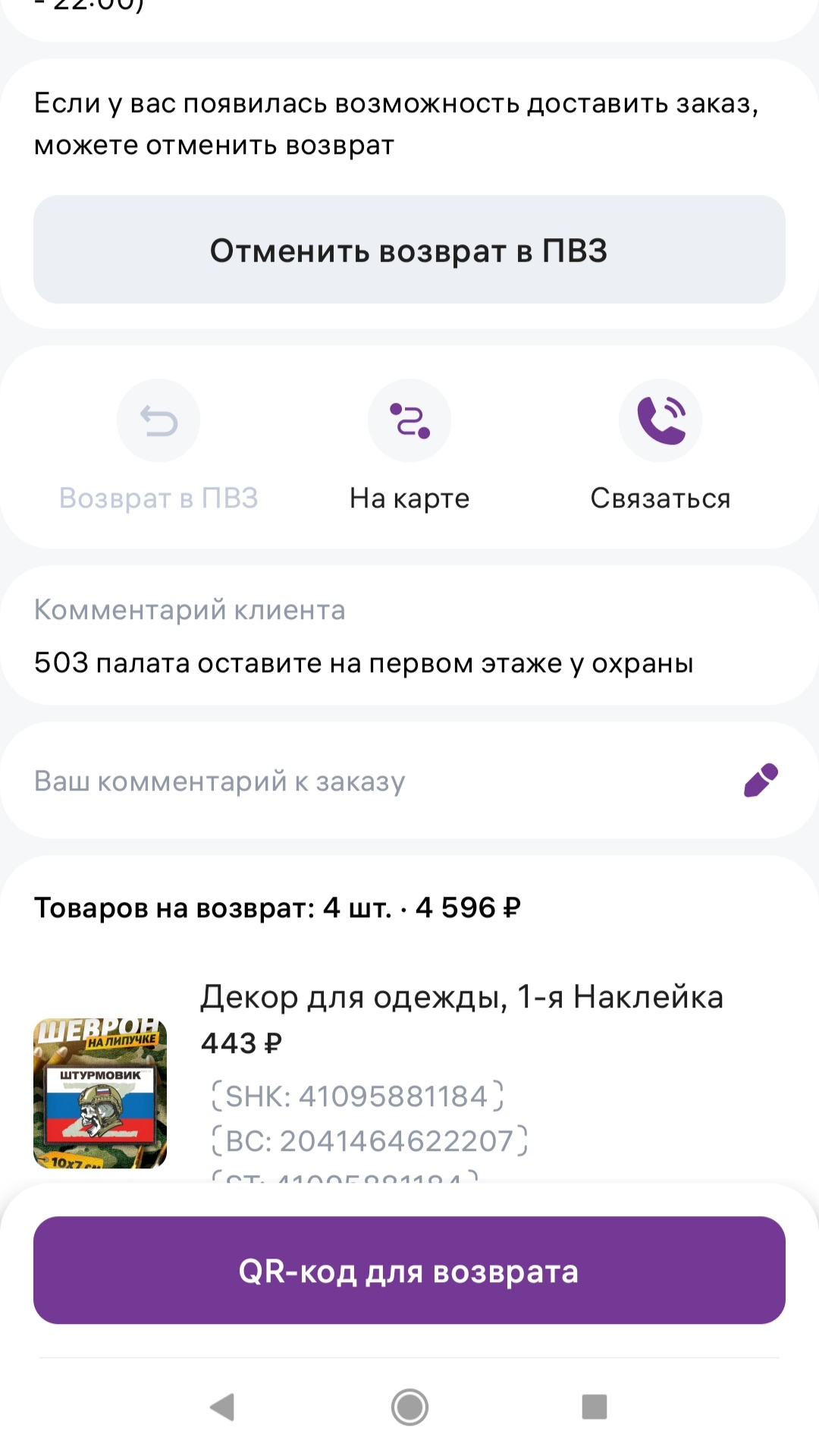Edit Ваш комментарий к заказу with the pencil

pos(761,780)
